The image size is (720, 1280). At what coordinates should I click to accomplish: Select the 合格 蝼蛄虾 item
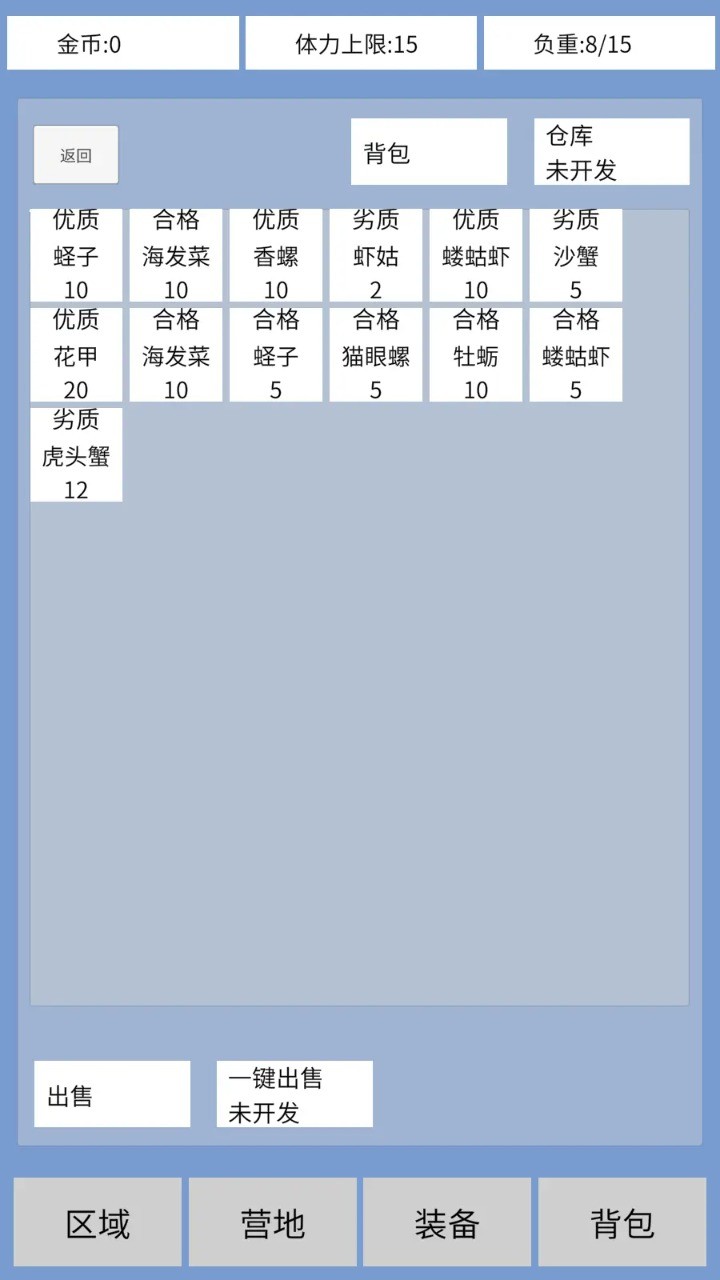click(576, 355)
